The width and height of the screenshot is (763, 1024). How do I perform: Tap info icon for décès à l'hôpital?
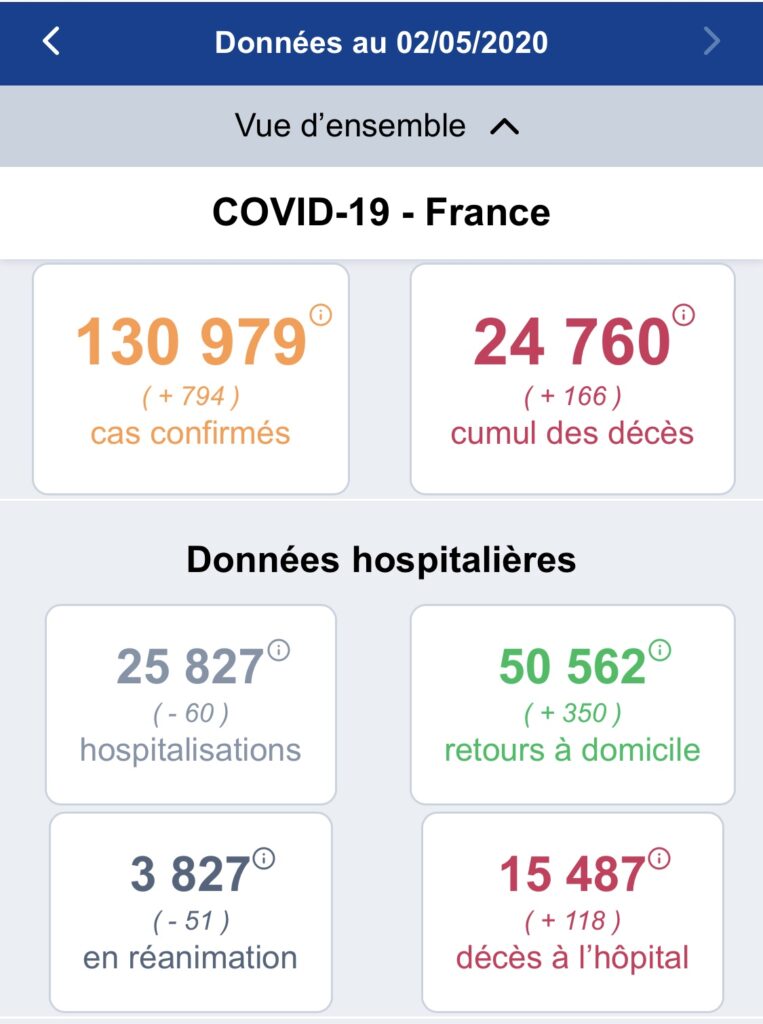click(659, 858)
